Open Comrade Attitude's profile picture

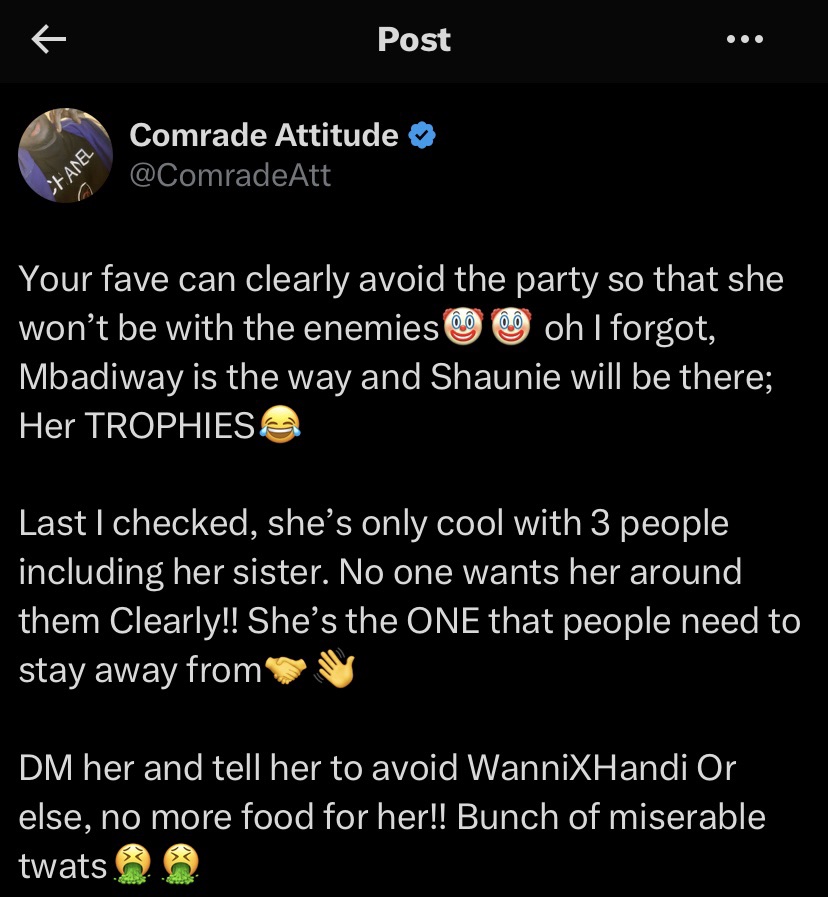point(61,157)
